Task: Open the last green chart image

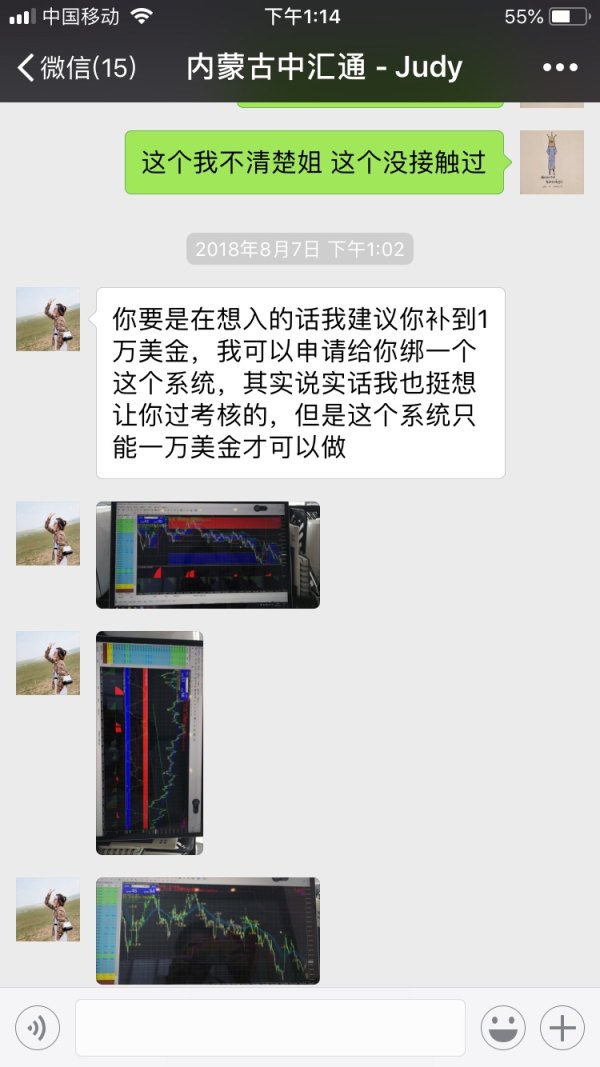Action: pos(208,930)
